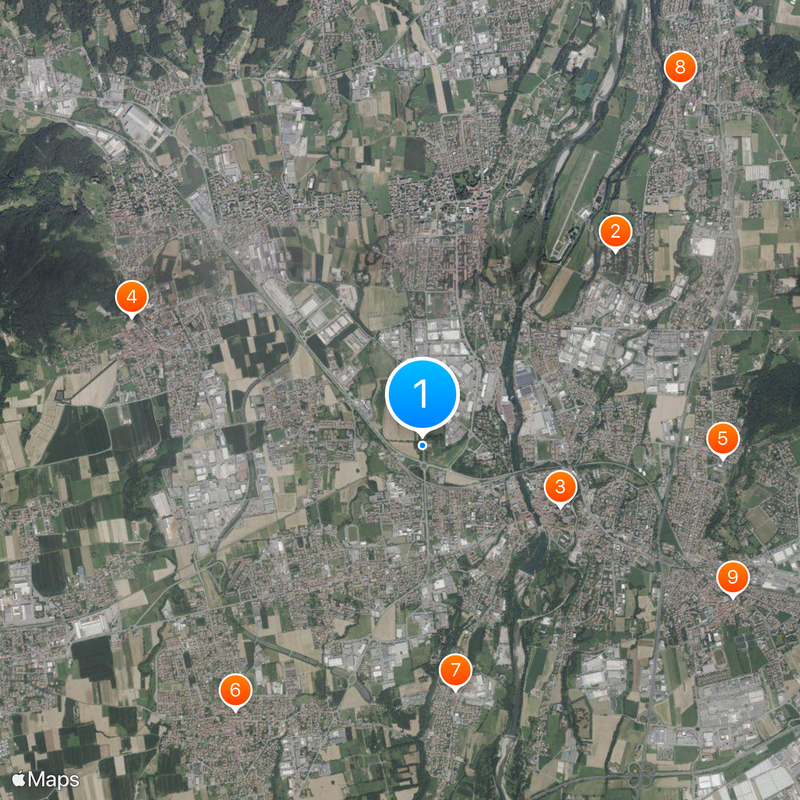
Task: Tap the orange map pin numbered 8
Action: click(x=680, y=68)
